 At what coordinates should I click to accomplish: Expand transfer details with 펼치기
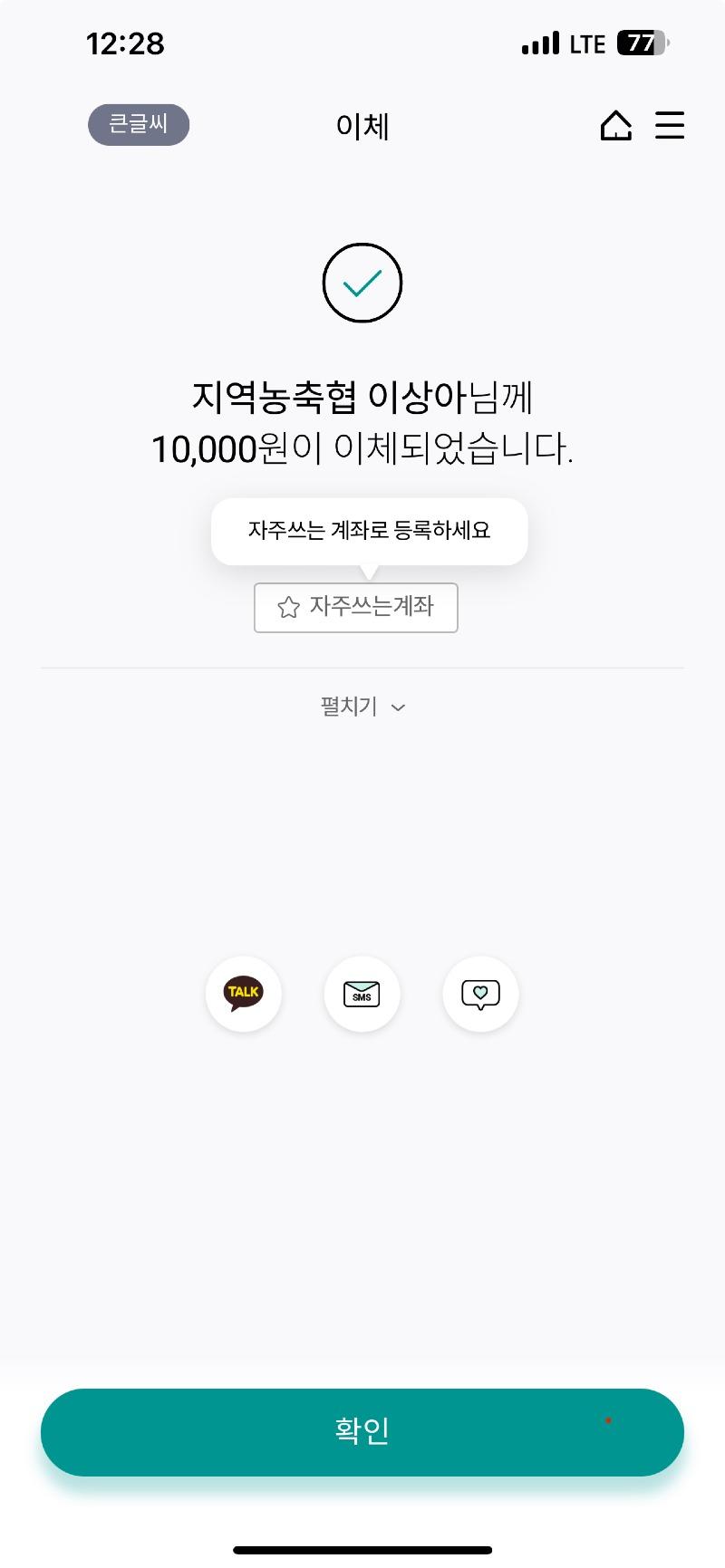[x=362, y=707]
